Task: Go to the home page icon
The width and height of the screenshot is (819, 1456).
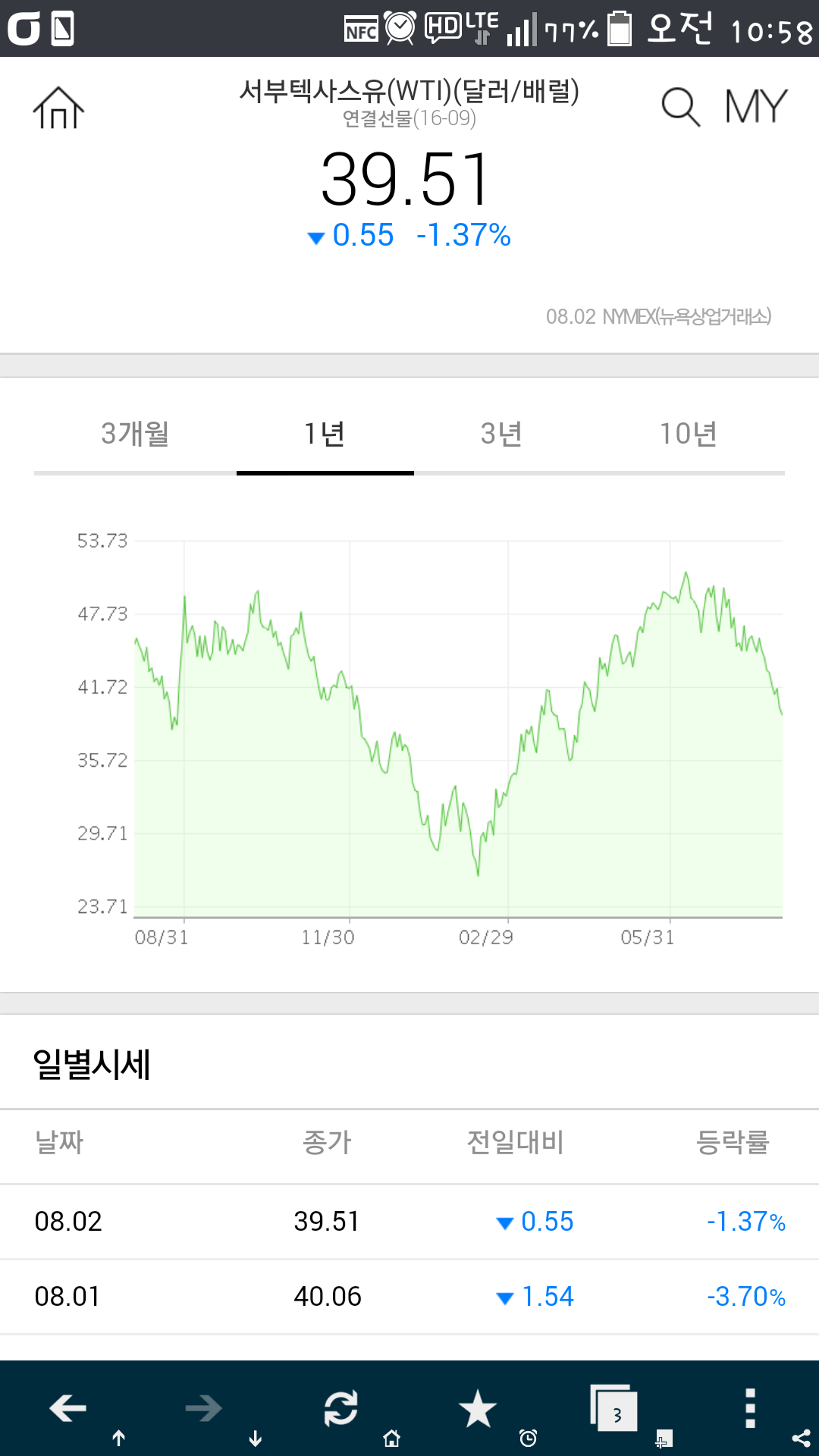Action: click(58, 108)
